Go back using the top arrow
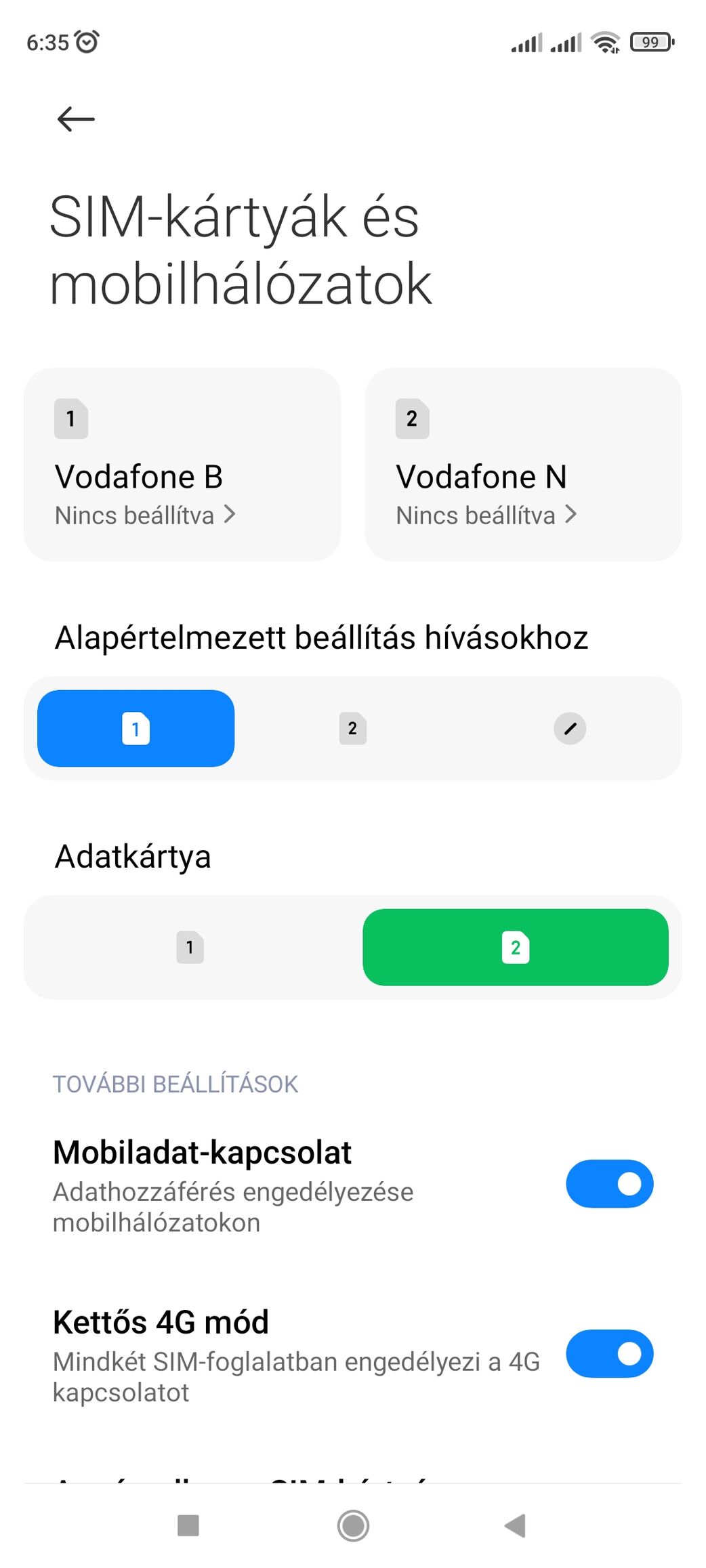Screen dimensions: 706x1568 click(76, 119)
